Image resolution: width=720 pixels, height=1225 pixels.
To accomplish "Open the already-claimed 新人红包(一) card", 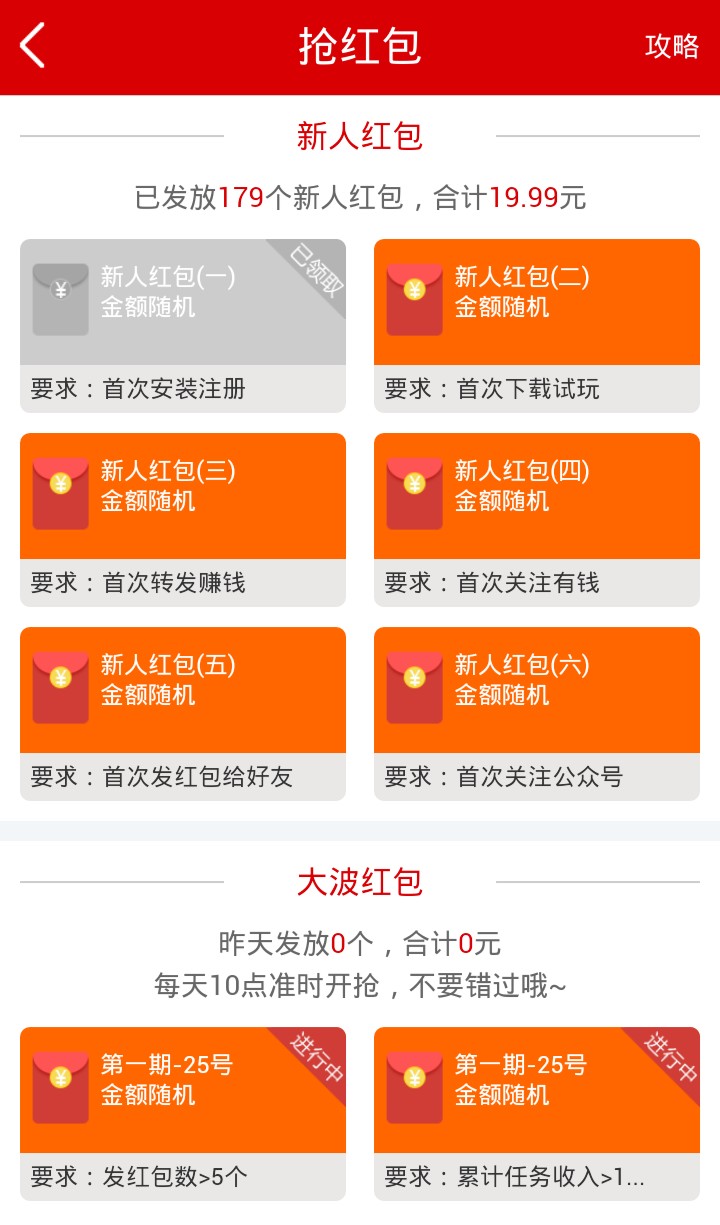I will tap(183, 325).
